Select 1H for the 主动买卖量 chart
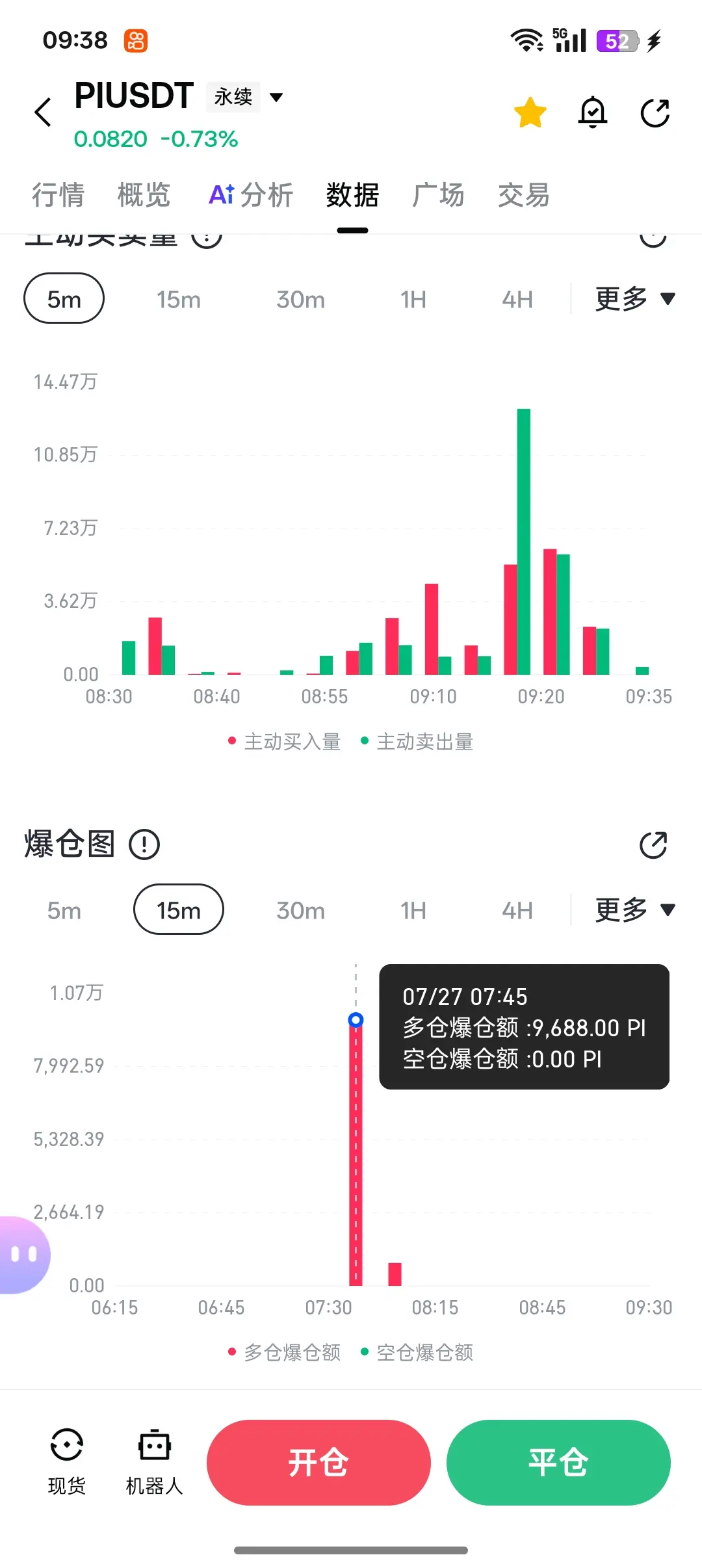The width and height of the screenshot is (702, 1568). (x=413, y=300)
